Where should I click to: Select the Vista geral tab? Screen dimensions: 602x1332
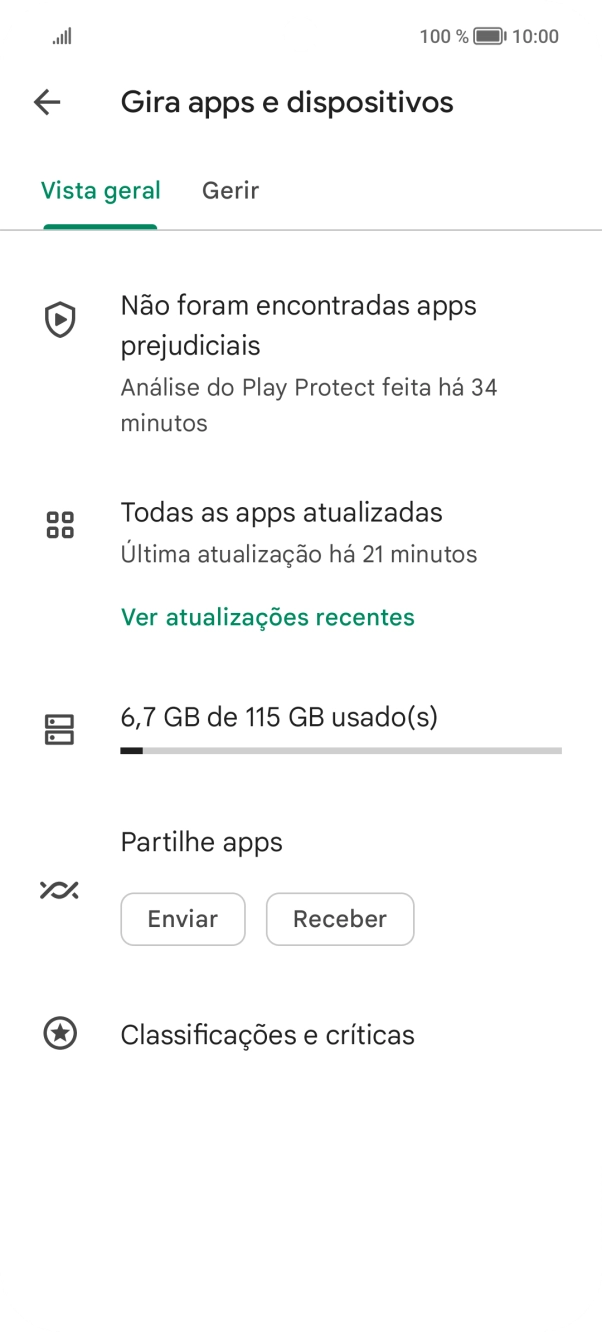point(100,190)
